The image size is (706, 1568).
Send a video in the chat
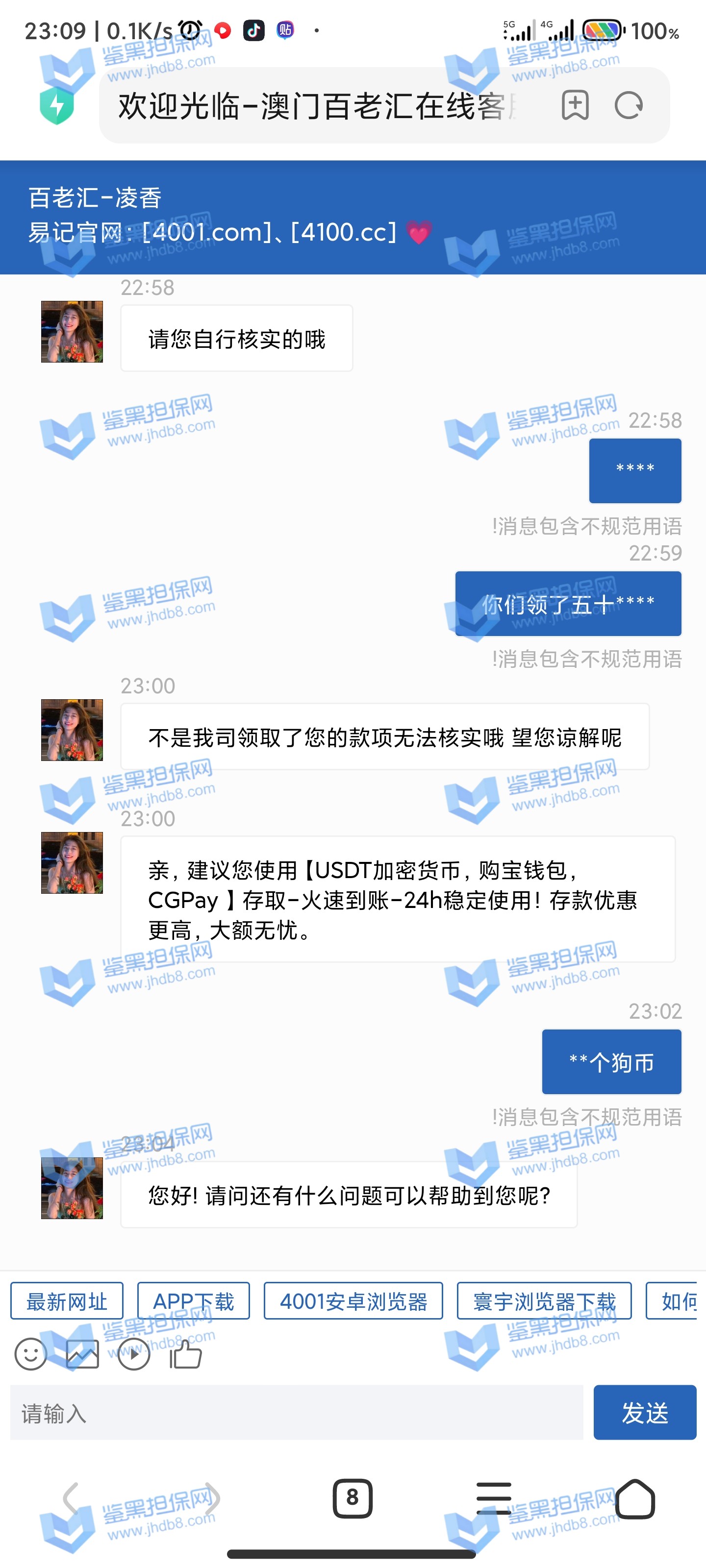point(134,1354)
